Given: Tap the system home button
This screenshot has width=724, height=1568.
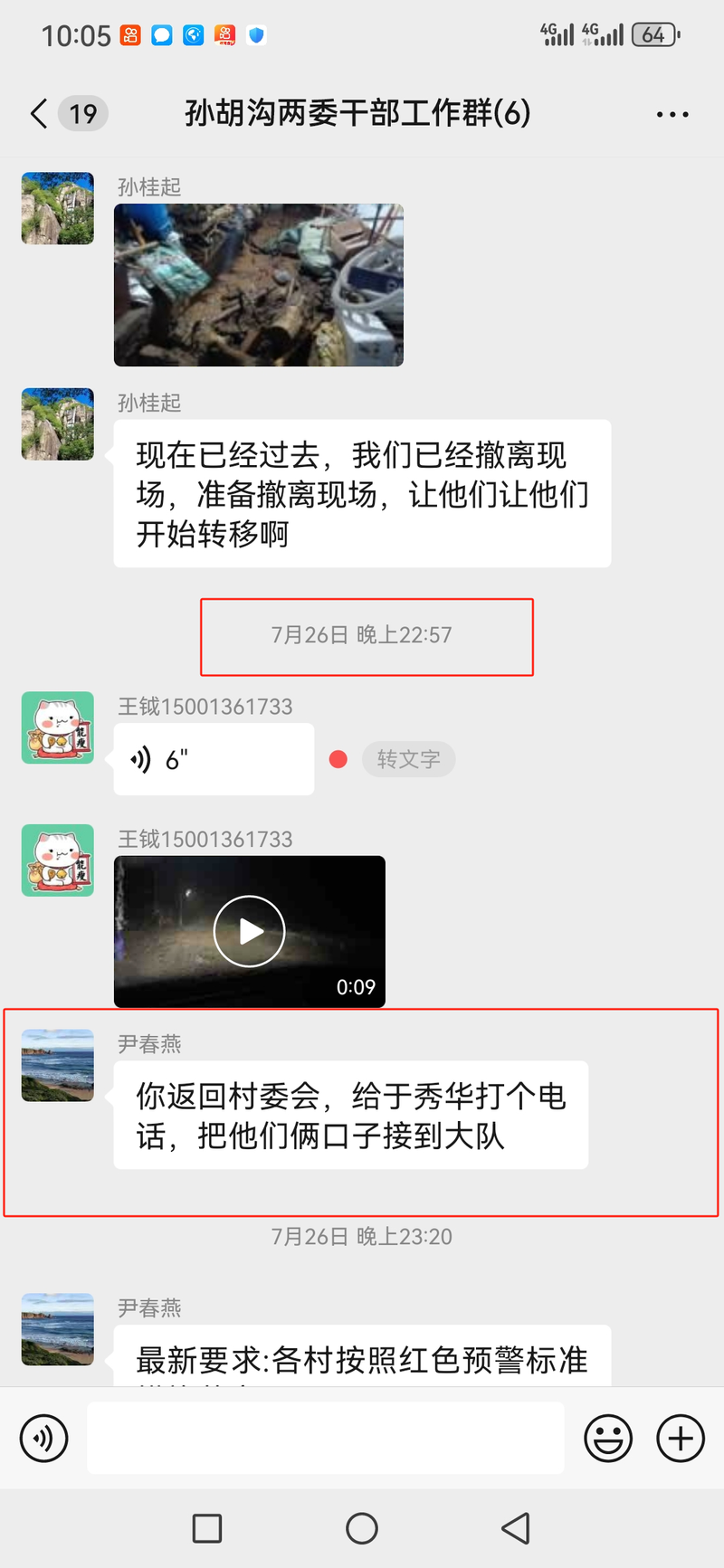Looking at the screenshot, I should point(362,1528).
